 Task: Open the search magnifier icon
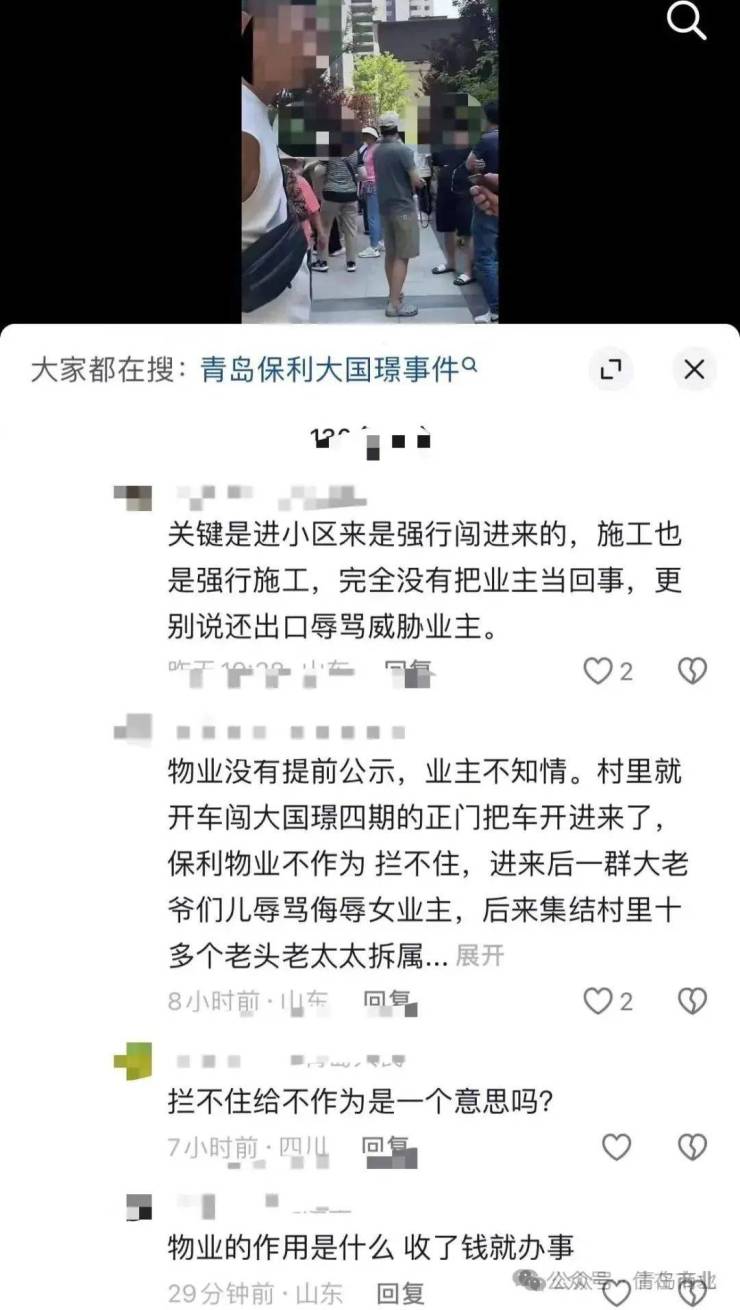click(686, 21)
